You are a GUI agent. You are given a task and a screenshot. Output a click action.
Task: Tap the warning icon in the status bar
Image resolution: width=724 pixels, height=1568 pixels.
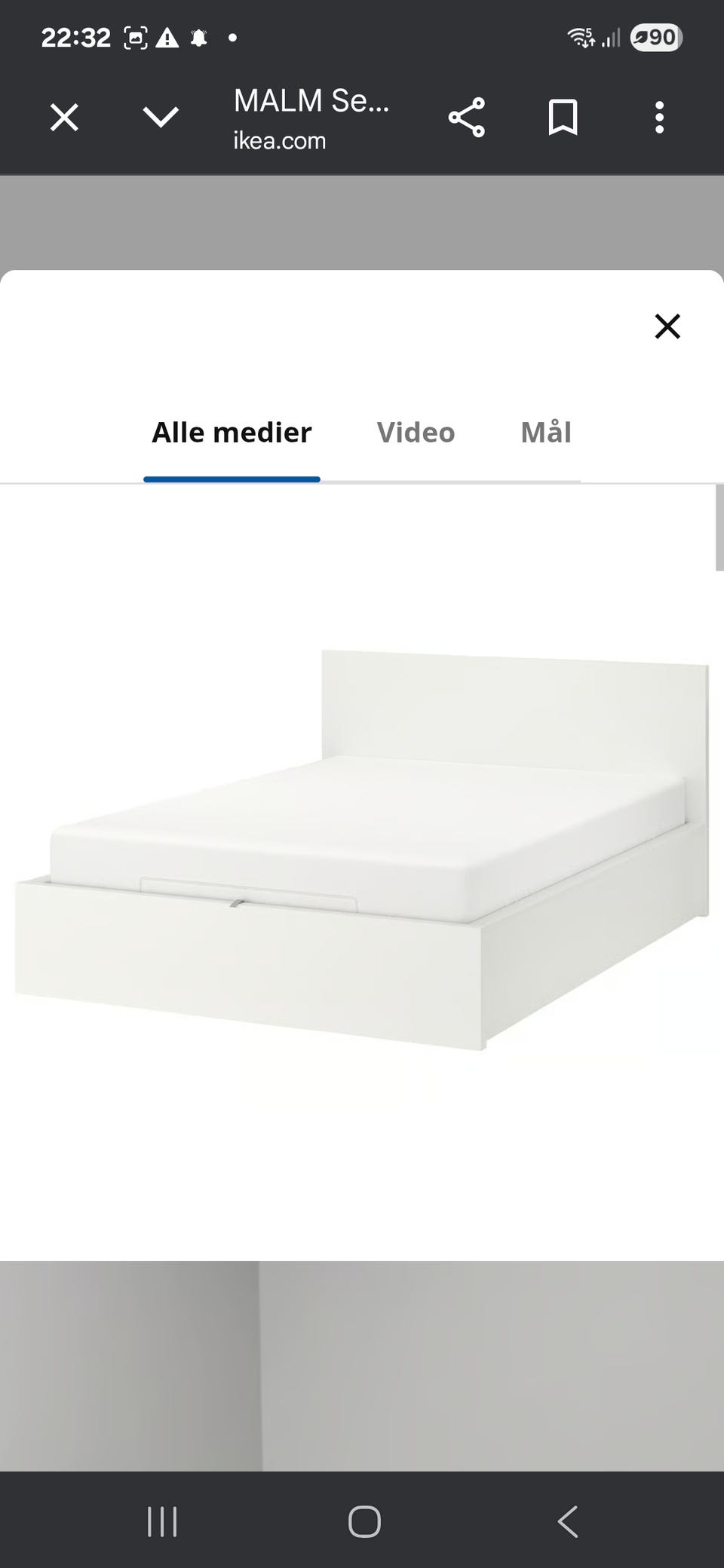(x=167, y=36)
